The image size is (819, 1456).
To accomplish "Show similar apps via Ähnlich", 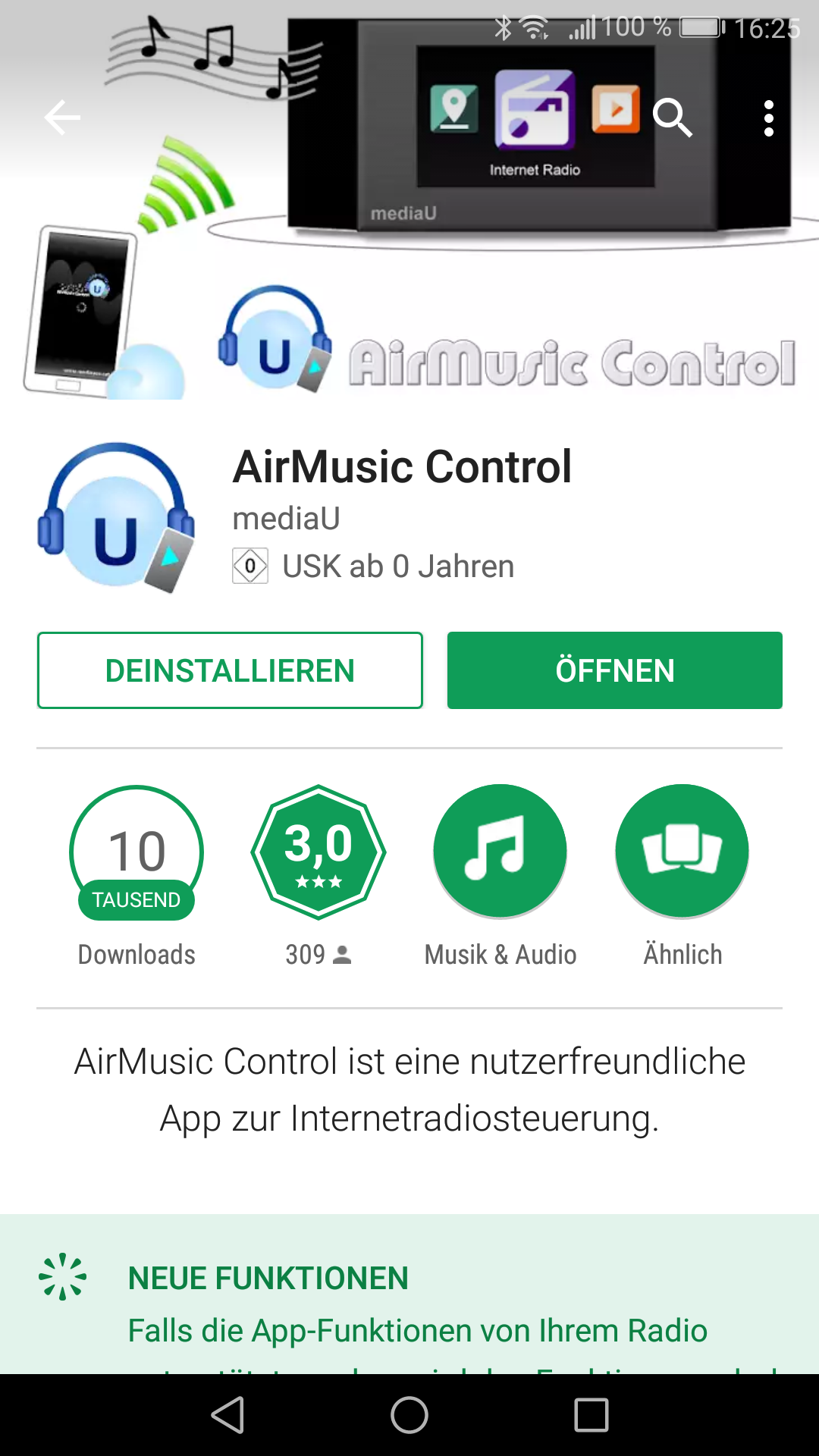I will coord(682,852).
